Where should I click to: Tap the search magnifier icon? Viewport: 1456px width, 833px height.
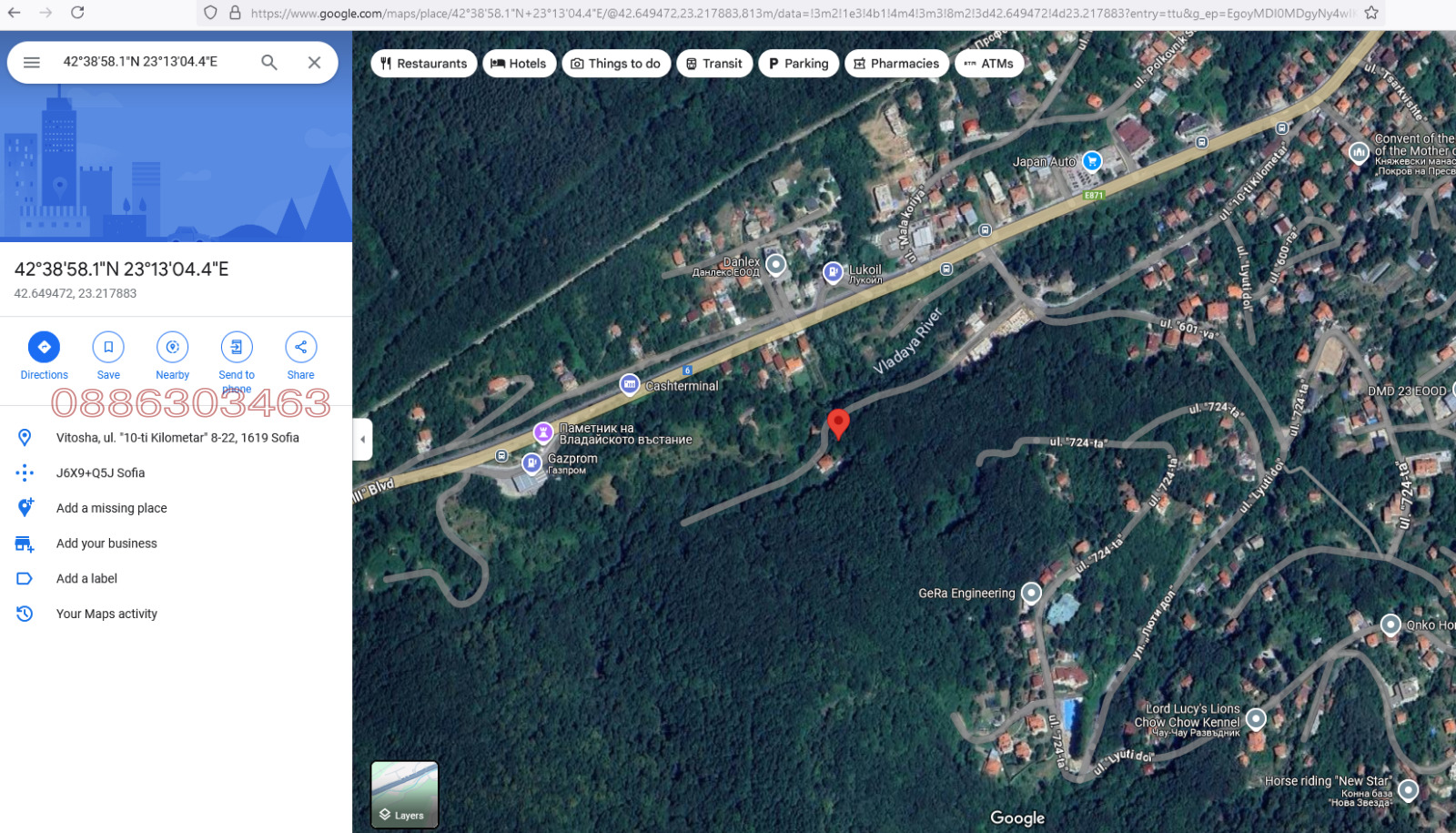click(269, 62)
